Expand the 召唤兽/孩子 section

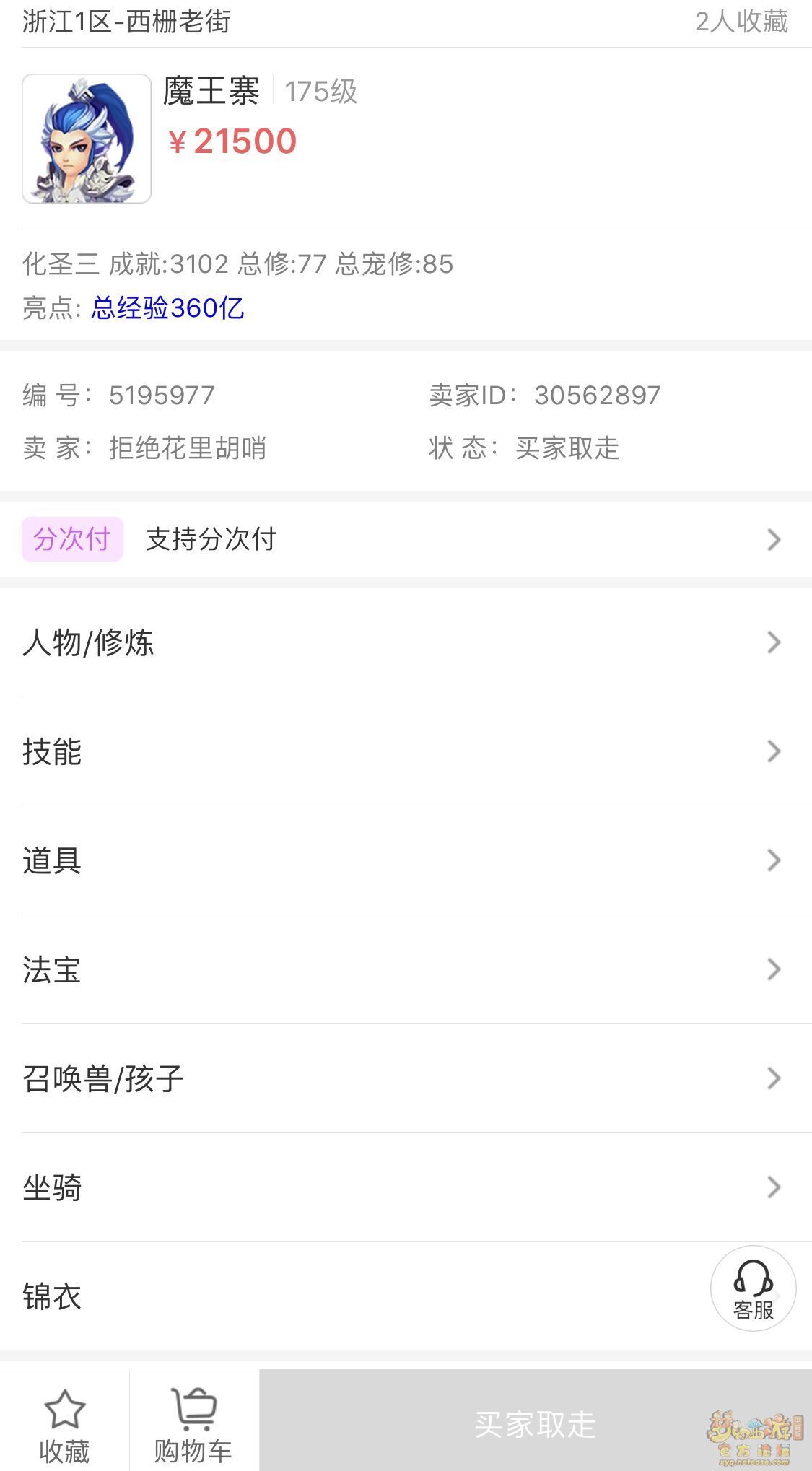404,1078
